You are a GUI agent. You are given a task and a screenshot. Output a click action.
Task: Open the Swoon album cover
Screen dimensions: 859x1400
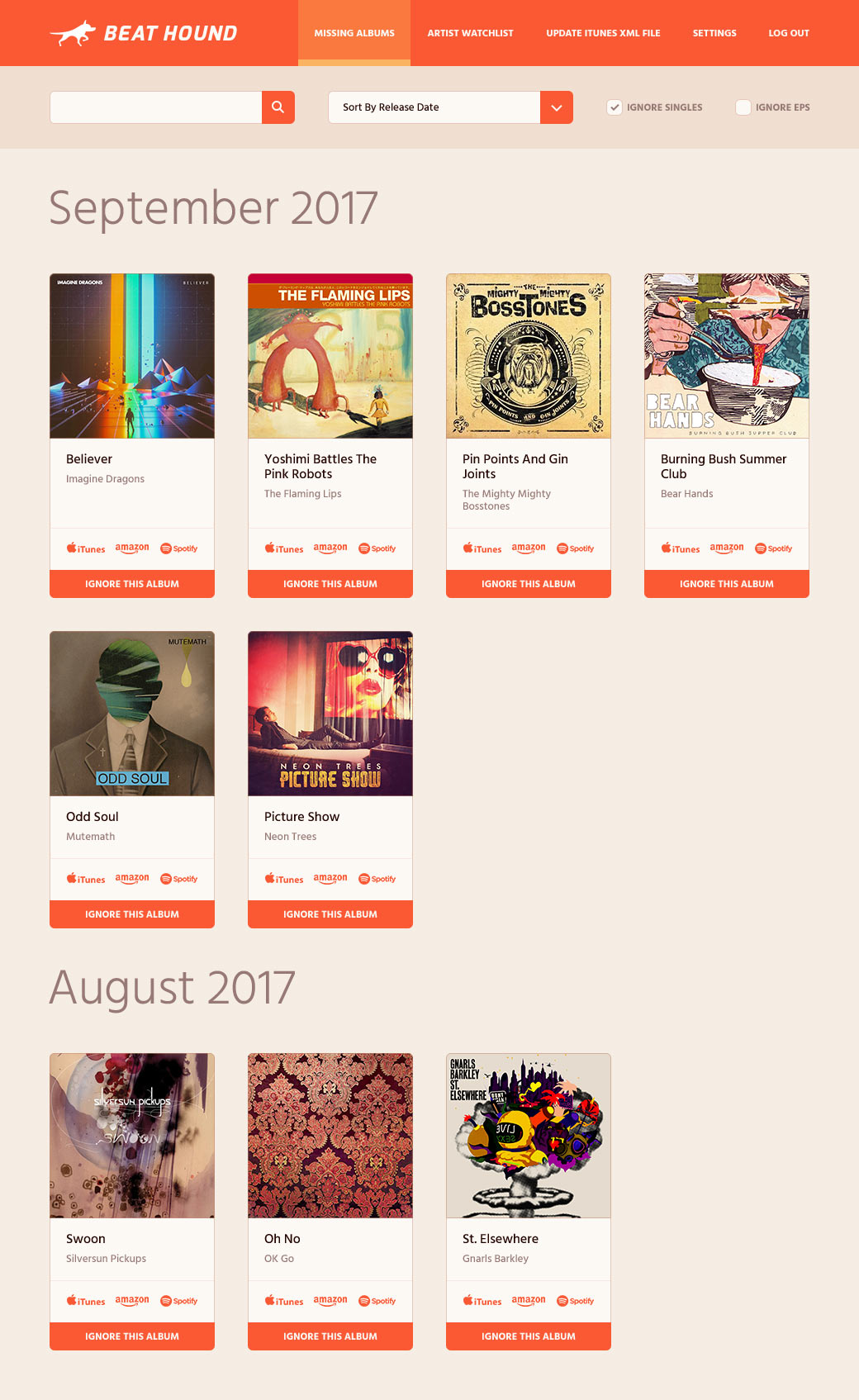[x=132, y=1136]
